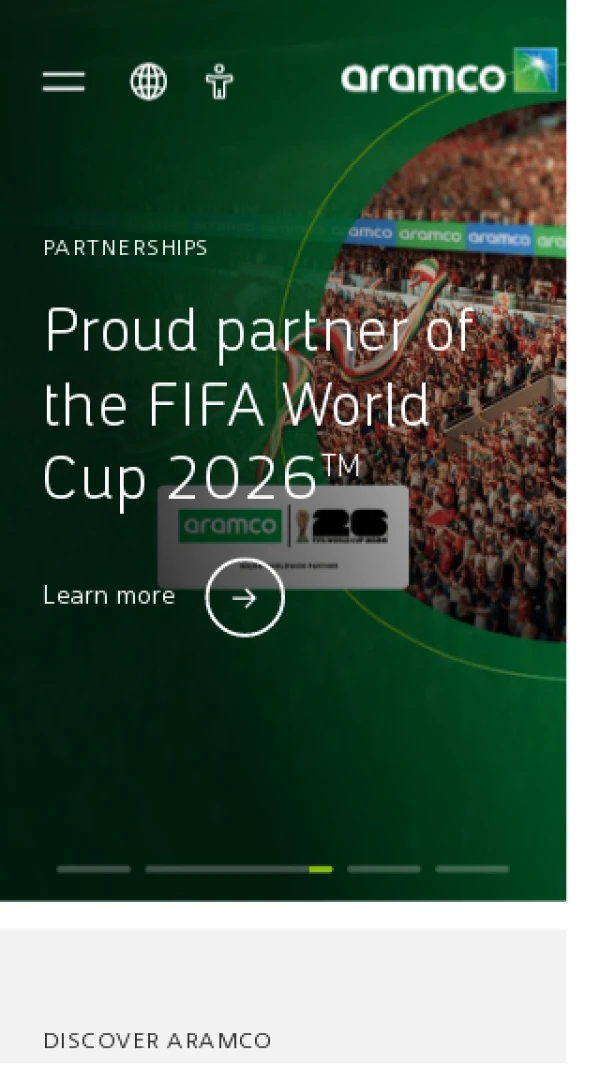Show the fourth carousel slide

coord(472,869)
